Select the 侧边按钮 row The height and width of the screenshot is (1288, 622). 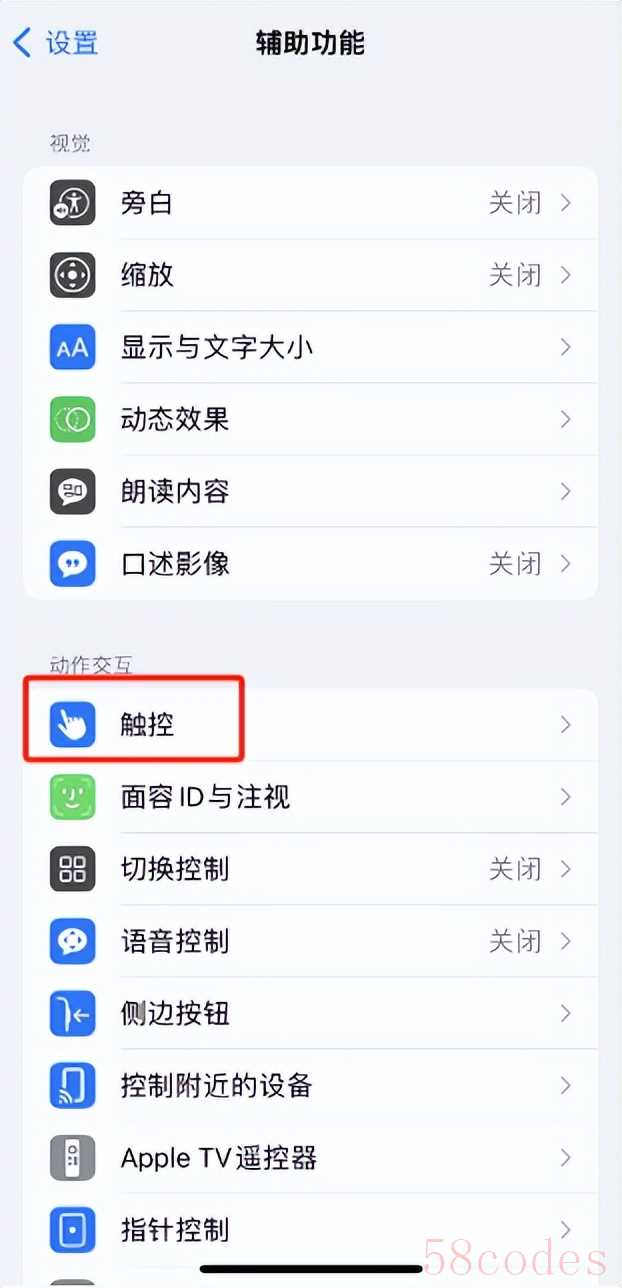(x=311, y=1013)
